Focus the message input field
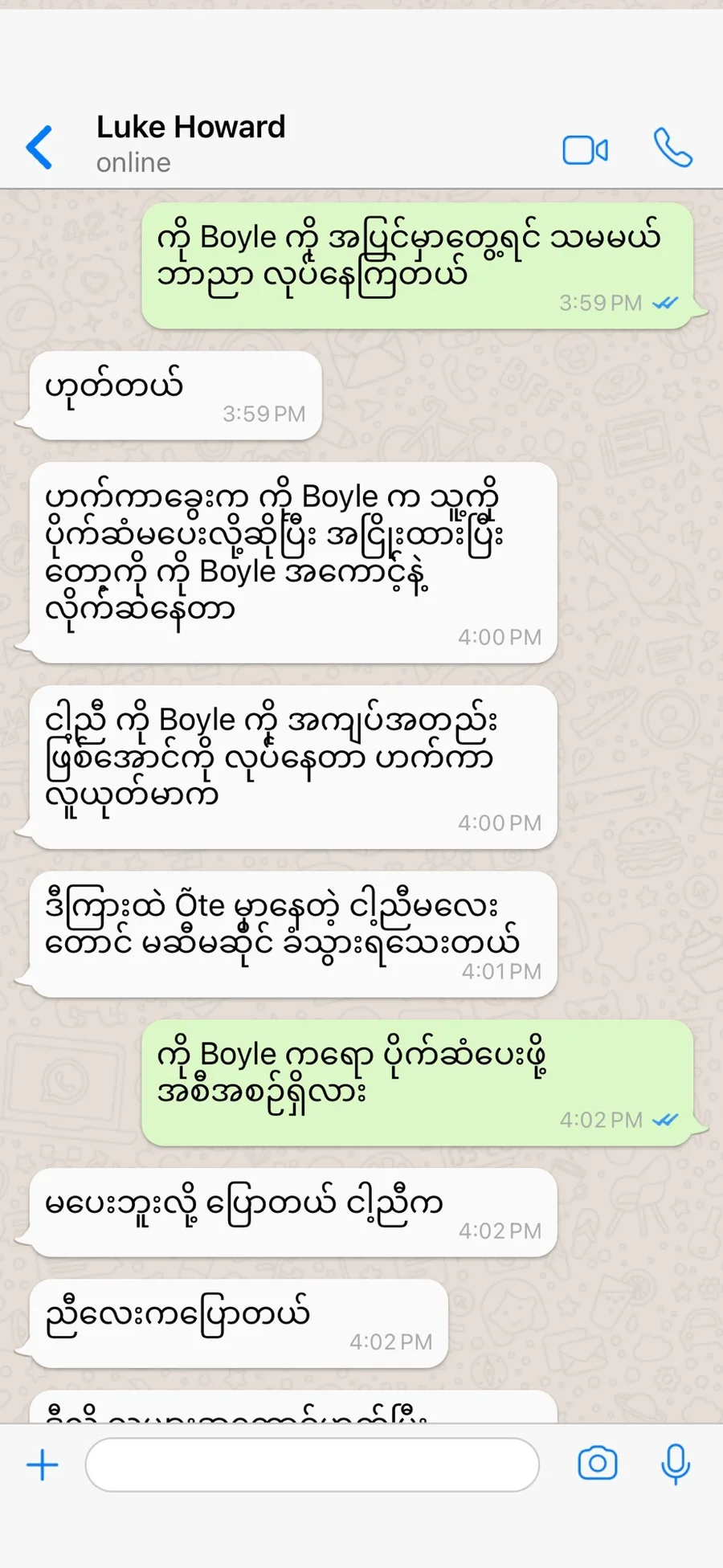This screenshot has width=723, height=1568. [x=312, y=1465]
